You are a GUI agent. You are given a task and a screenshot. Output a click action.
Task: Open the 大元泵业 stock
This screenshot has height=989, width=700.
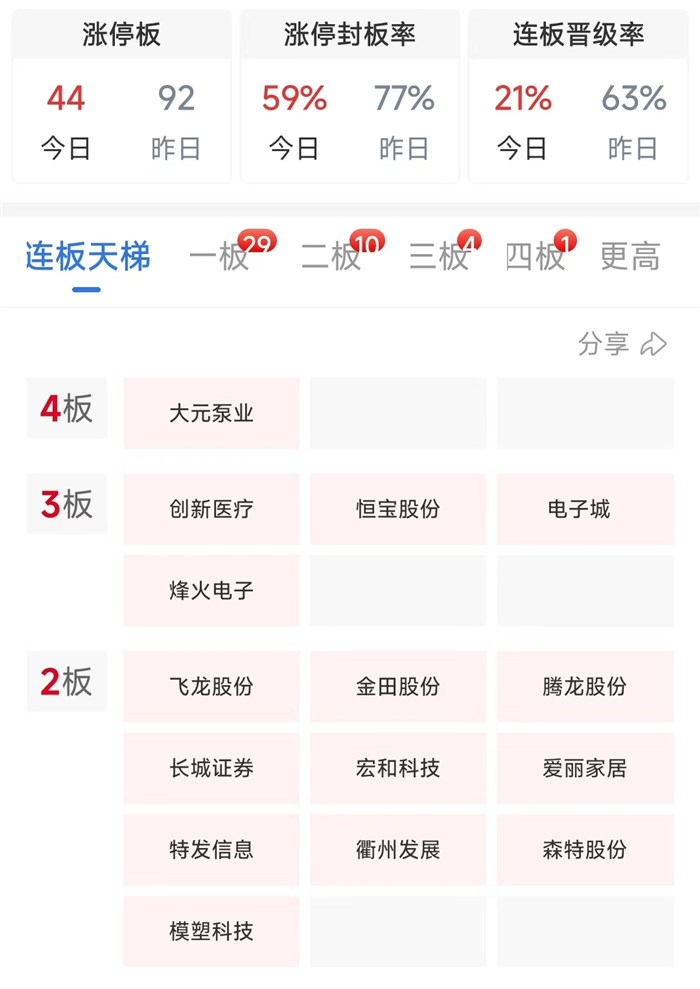[211, 413]
